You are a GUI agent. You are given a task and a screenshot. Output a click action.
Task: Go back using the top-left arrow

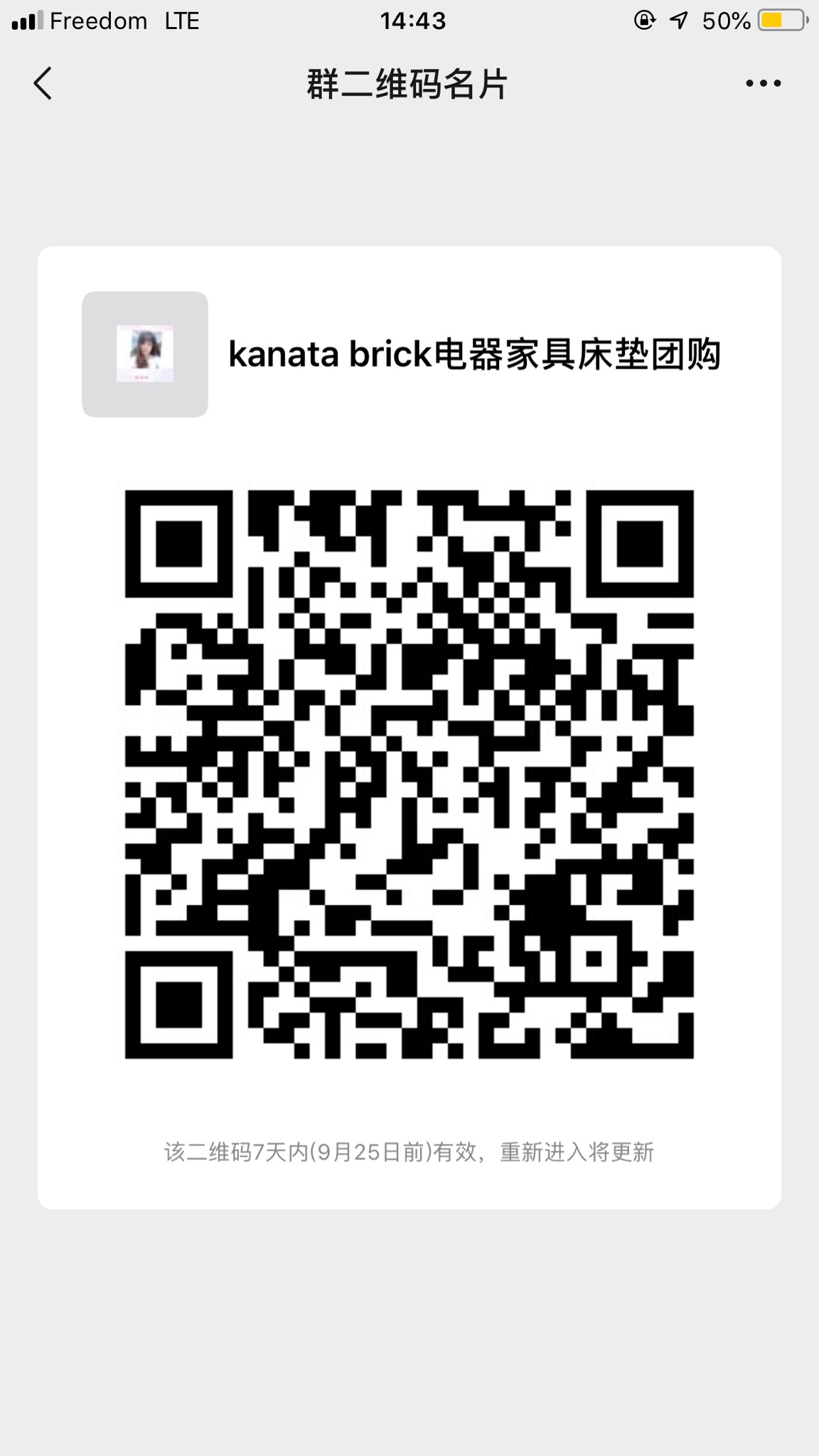[x=43, y=84]
